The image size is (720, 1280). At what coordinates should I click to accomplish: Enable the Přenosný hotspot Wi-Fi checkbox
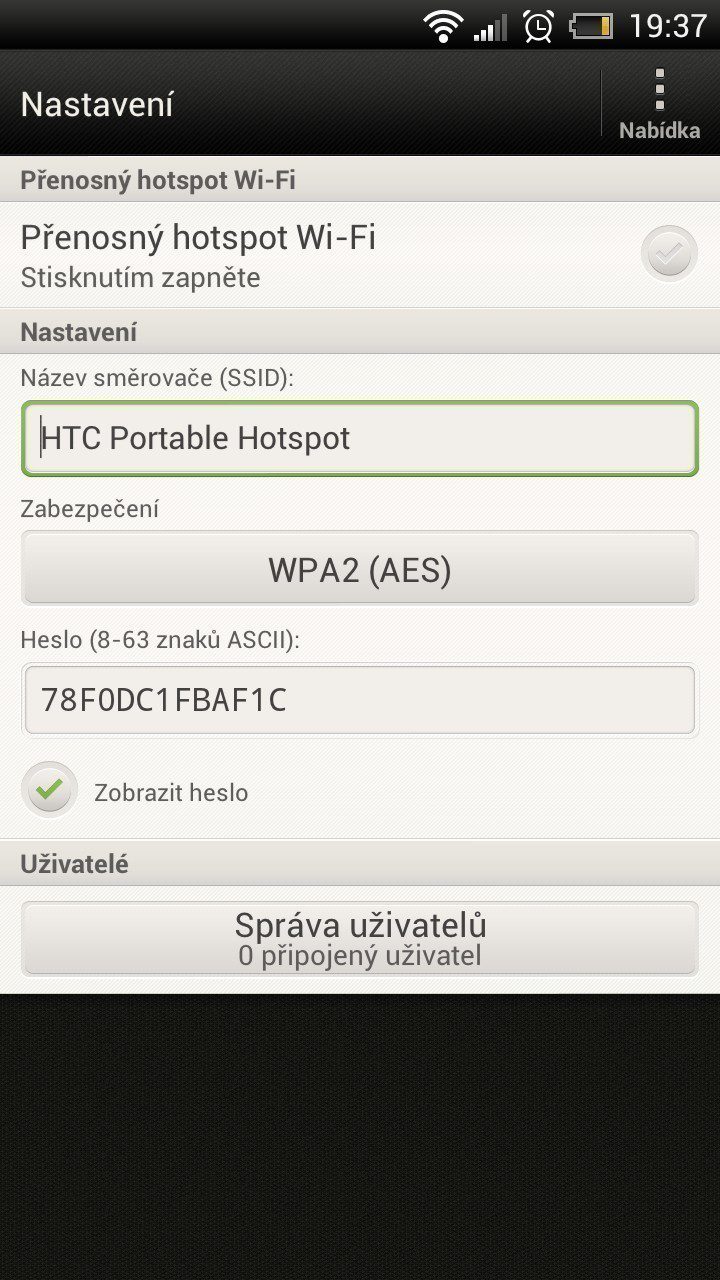(x=669, y=253)
